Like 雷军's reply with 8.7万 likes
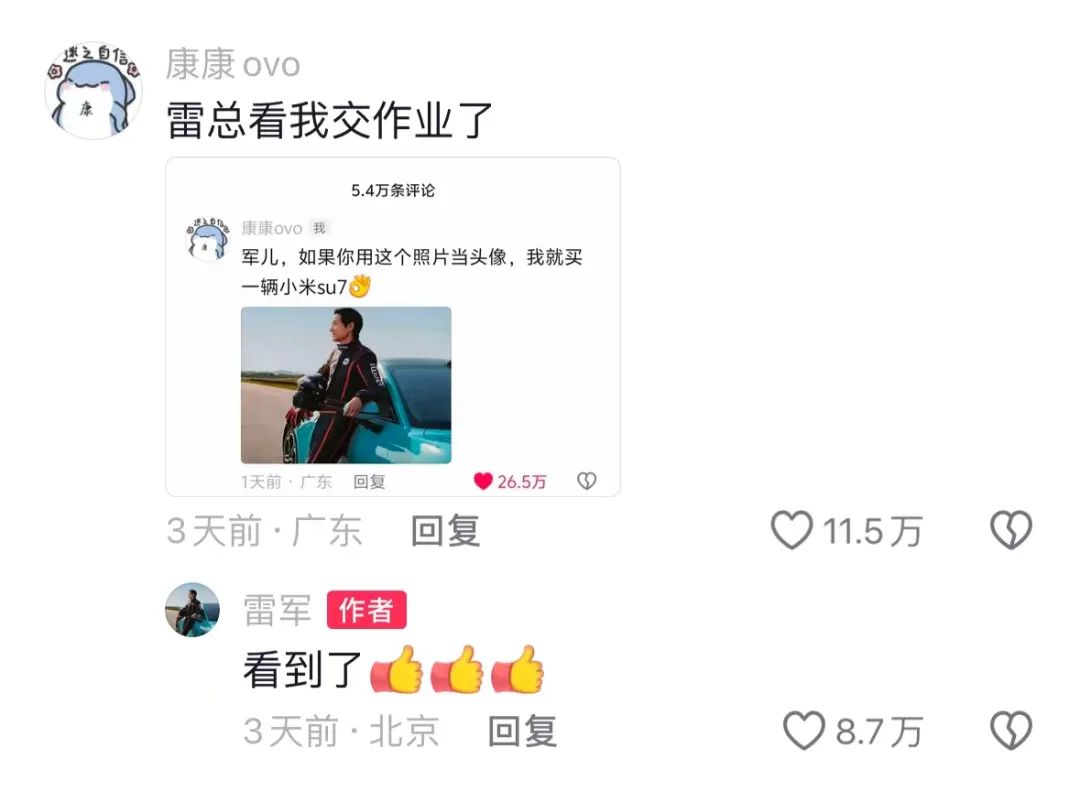The height and width of the screenshot is (791, 1080). click(x=804, y=732)
